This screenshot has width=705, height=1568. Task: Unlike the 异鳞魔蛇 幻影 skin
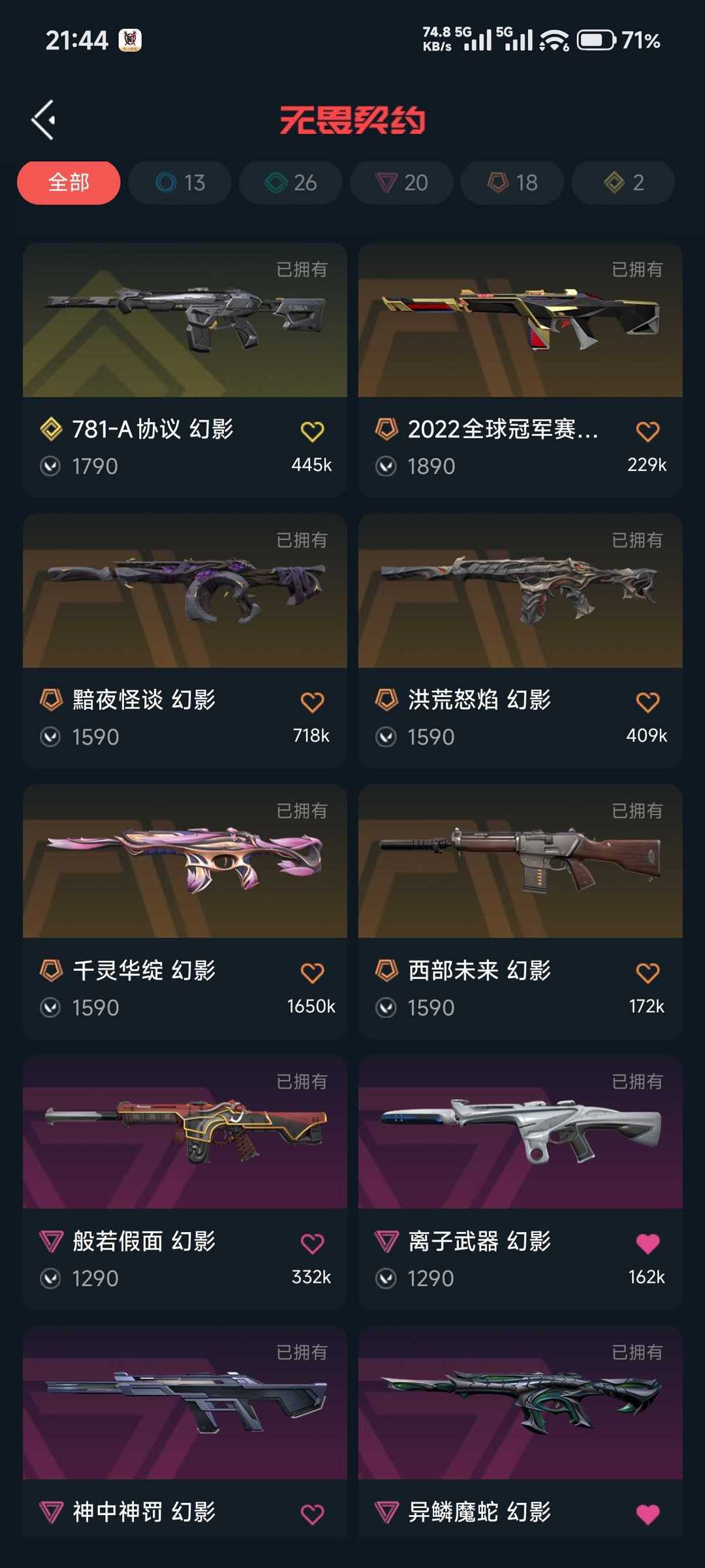click(648, 1514)
